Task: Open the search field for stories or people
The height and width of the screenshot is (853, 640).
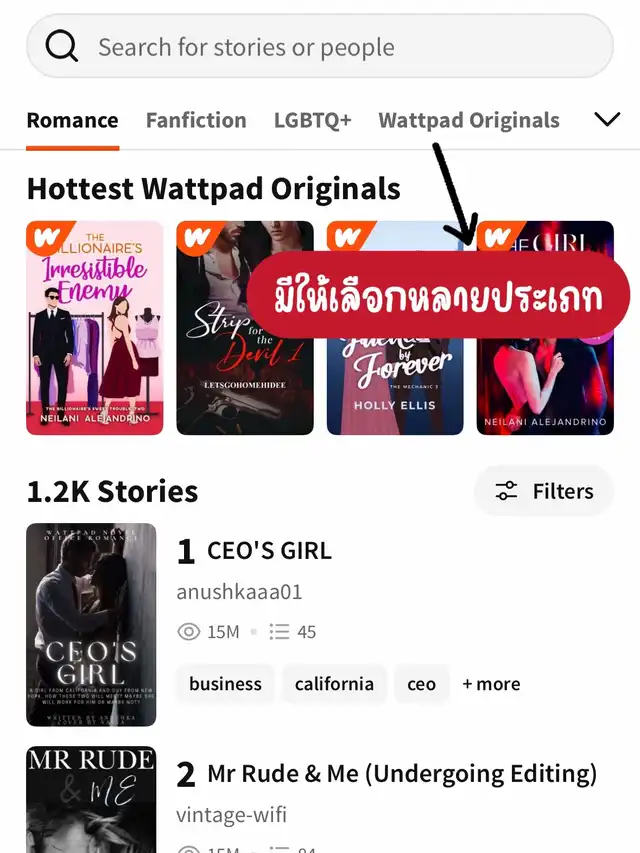Action: [x=320, y=47]
